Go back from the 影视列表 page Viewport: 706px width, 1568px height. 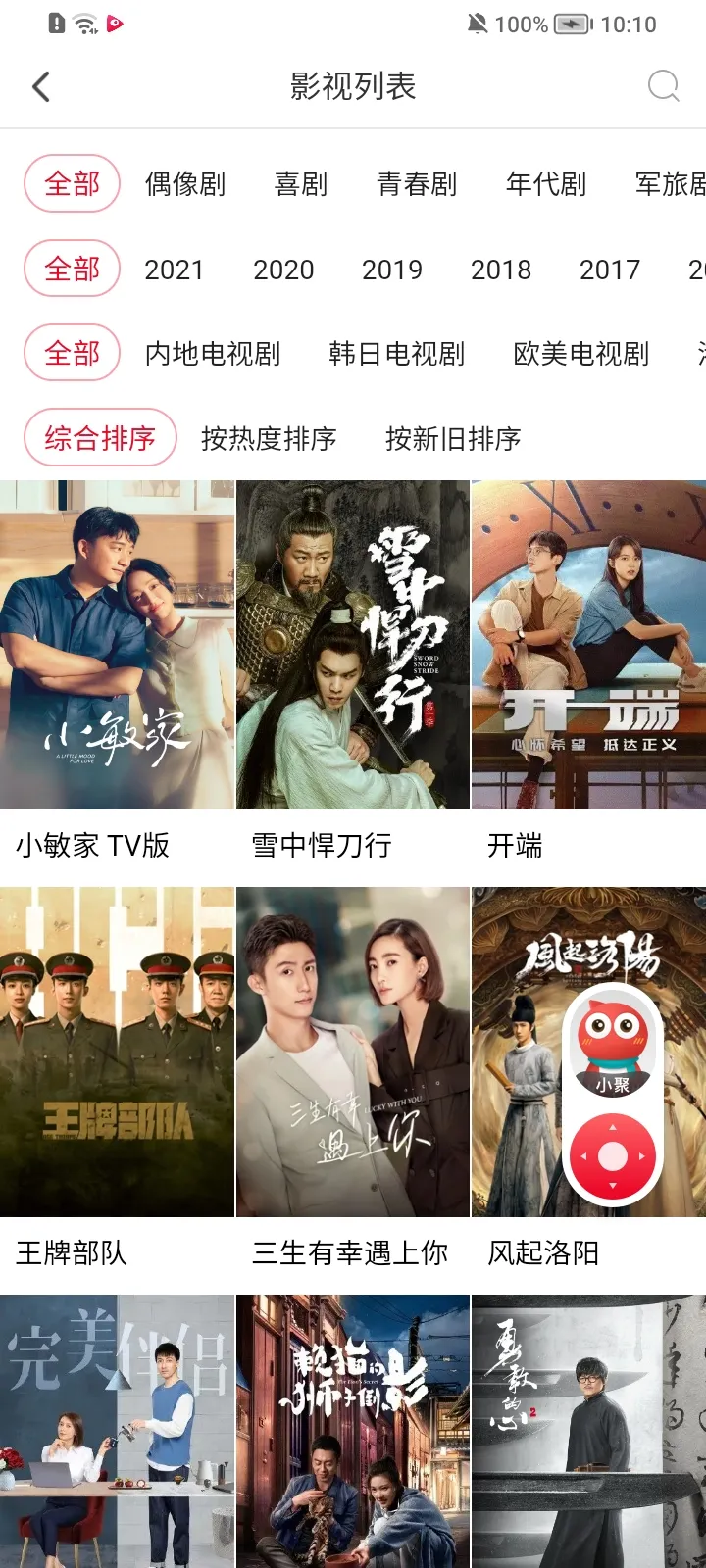tap(41, 87)
